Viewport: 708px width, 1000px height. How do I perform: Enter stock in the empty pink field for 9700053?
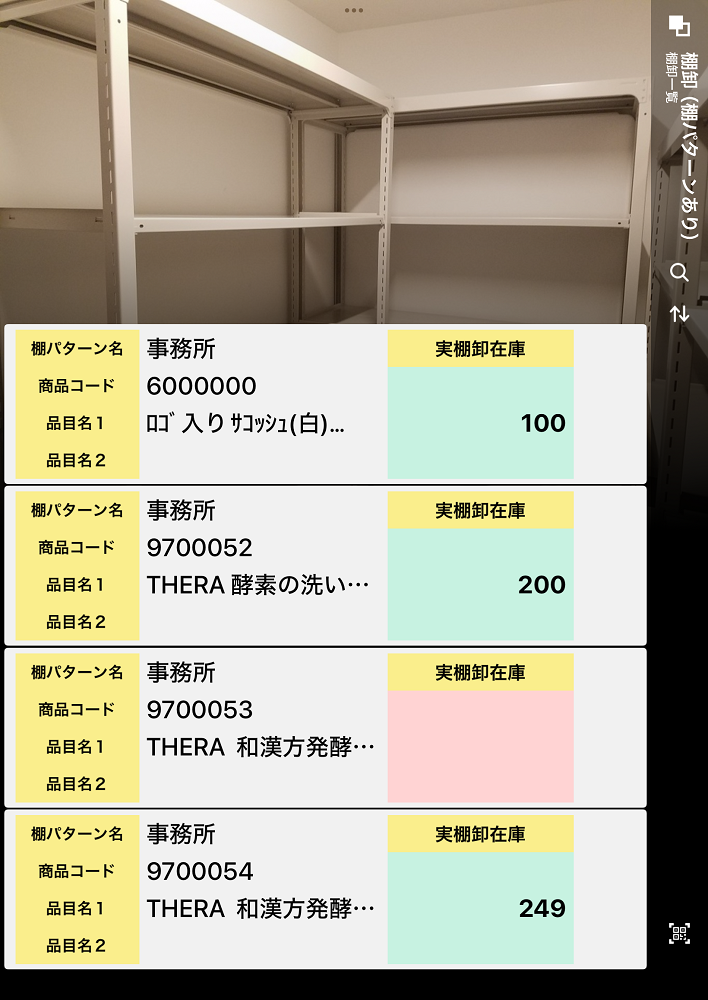480,746
